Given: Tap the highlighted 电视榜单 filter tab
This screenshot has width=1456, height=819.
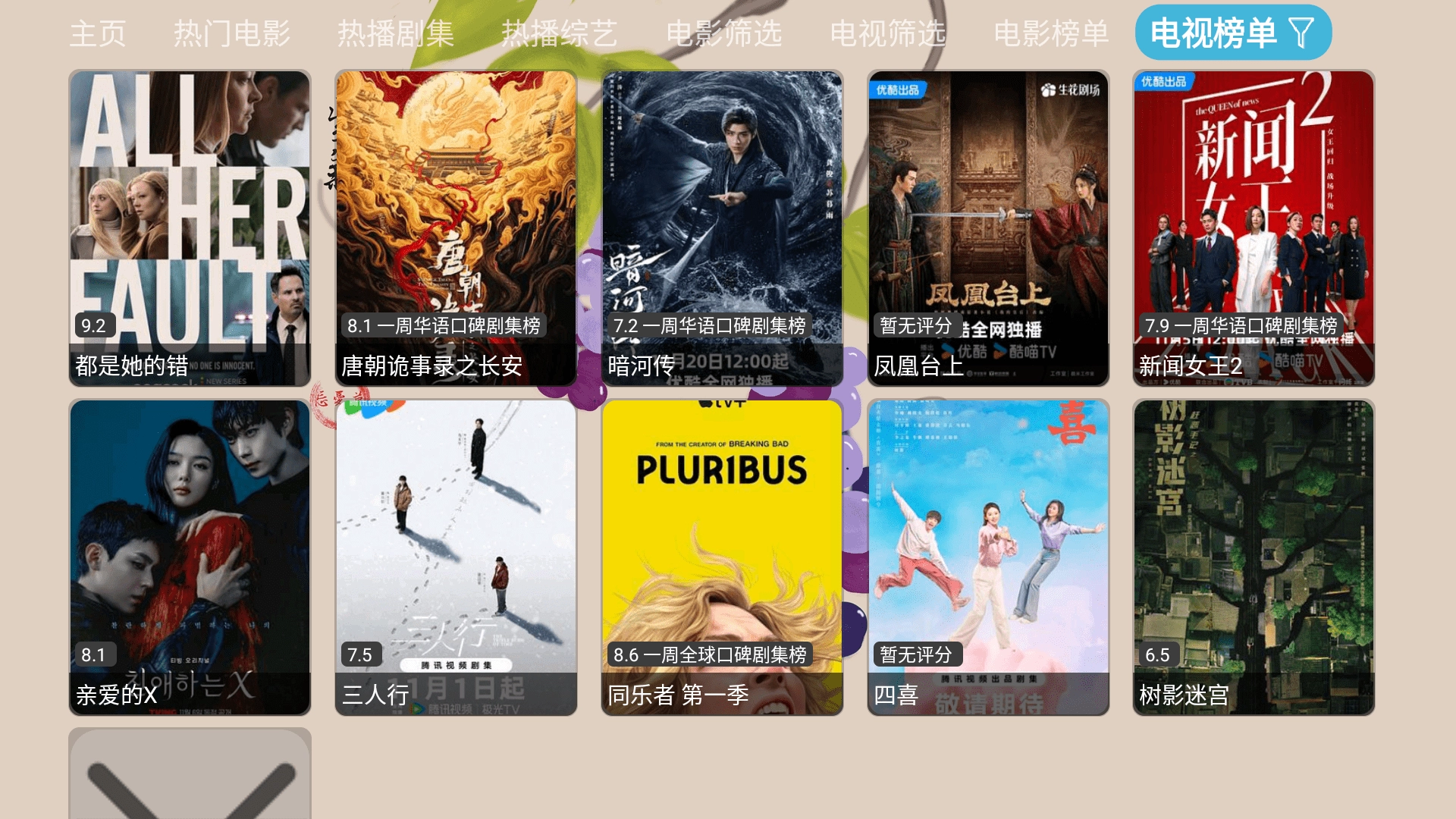Looking at the screenshot, I should click(x=1232, y=33).
